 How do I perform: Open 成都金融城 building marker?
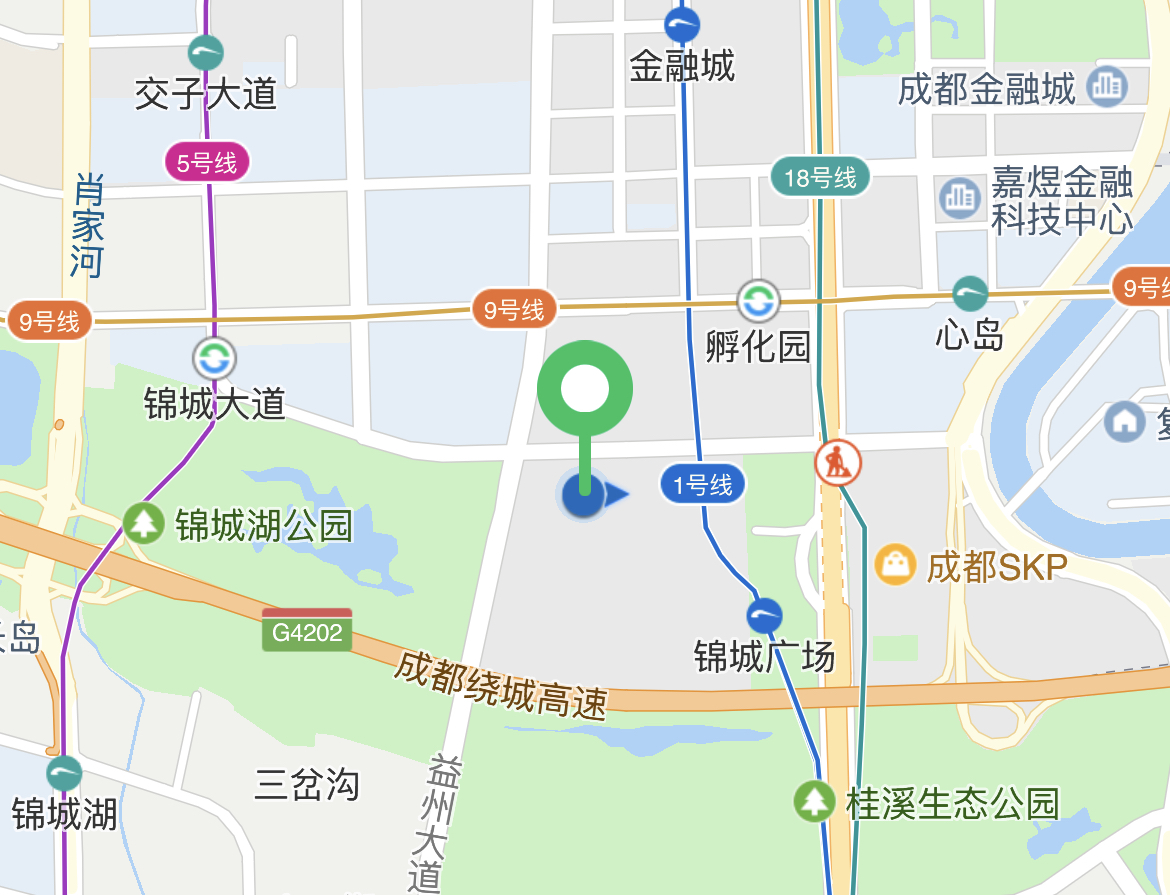[1107, 87]
